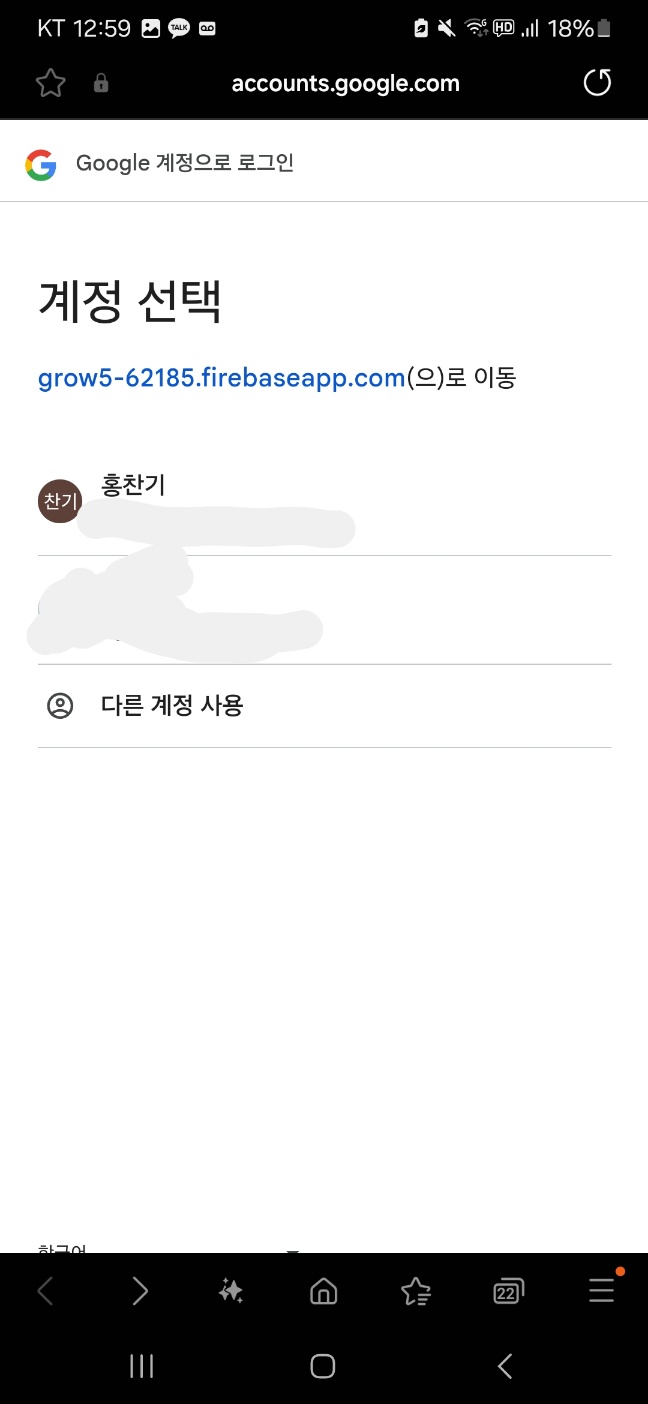Select the 홍찬기 account

pyautogui.click(x=133, y=486)
